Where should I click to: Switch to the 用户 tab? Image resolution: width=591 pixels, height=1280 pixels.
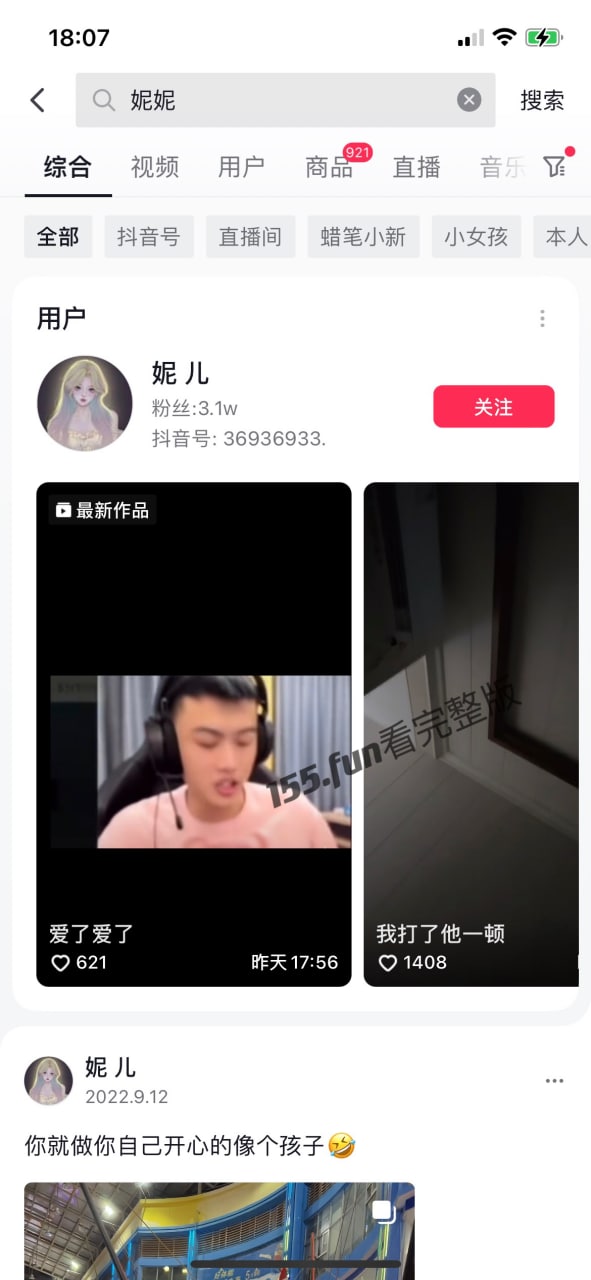242,167
